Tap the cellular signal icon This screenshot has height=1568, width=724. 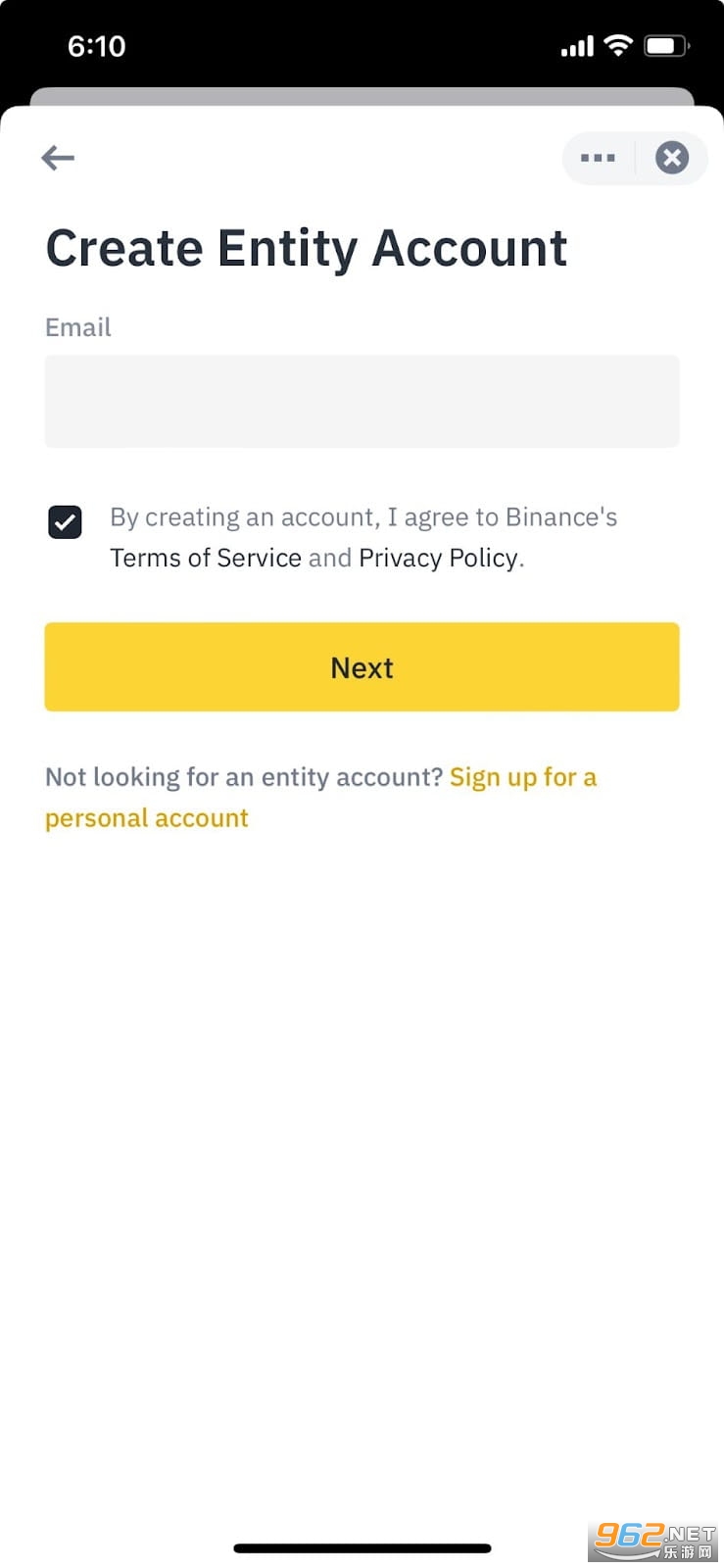pos(576,45)
